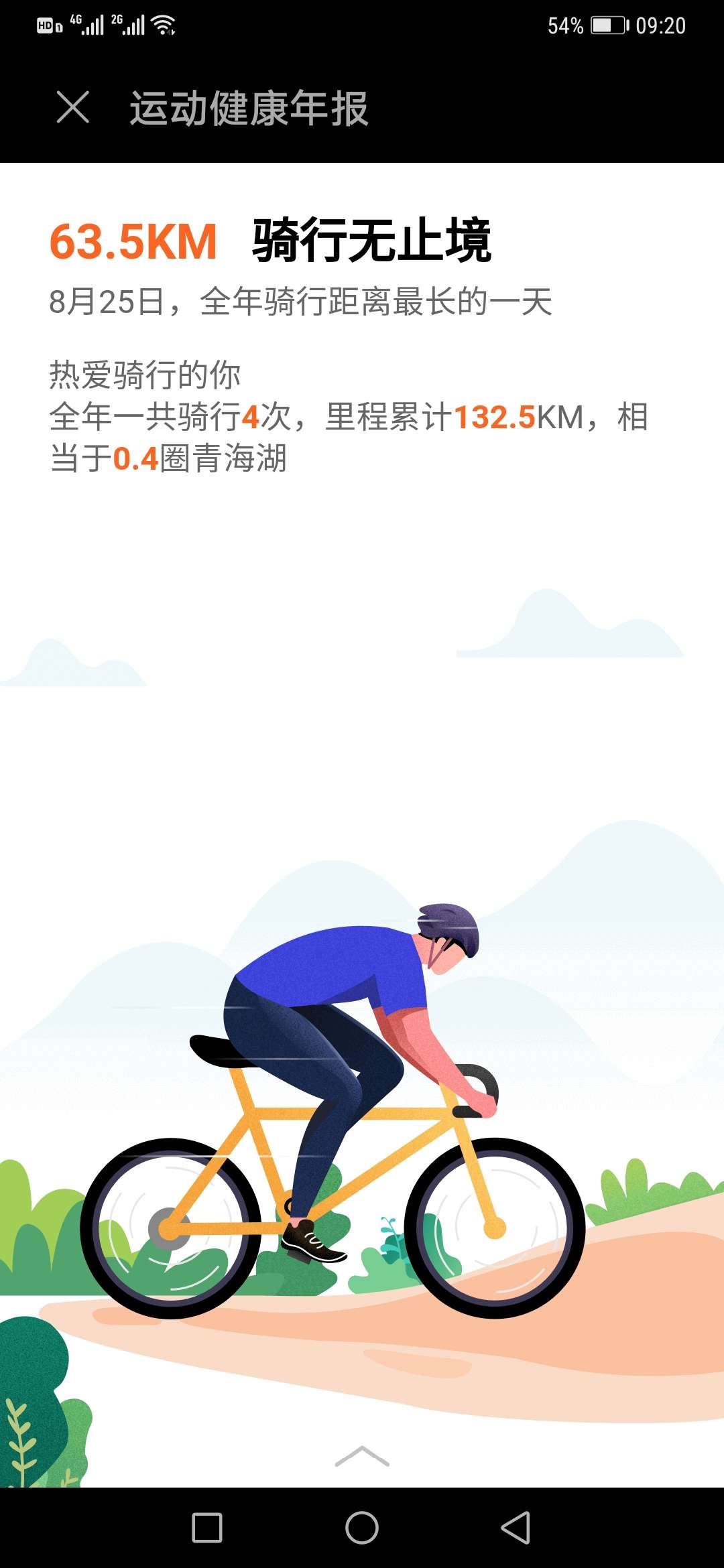Go to the home screen via the home button
The image size is (724, 1568).
[362, 1528]
